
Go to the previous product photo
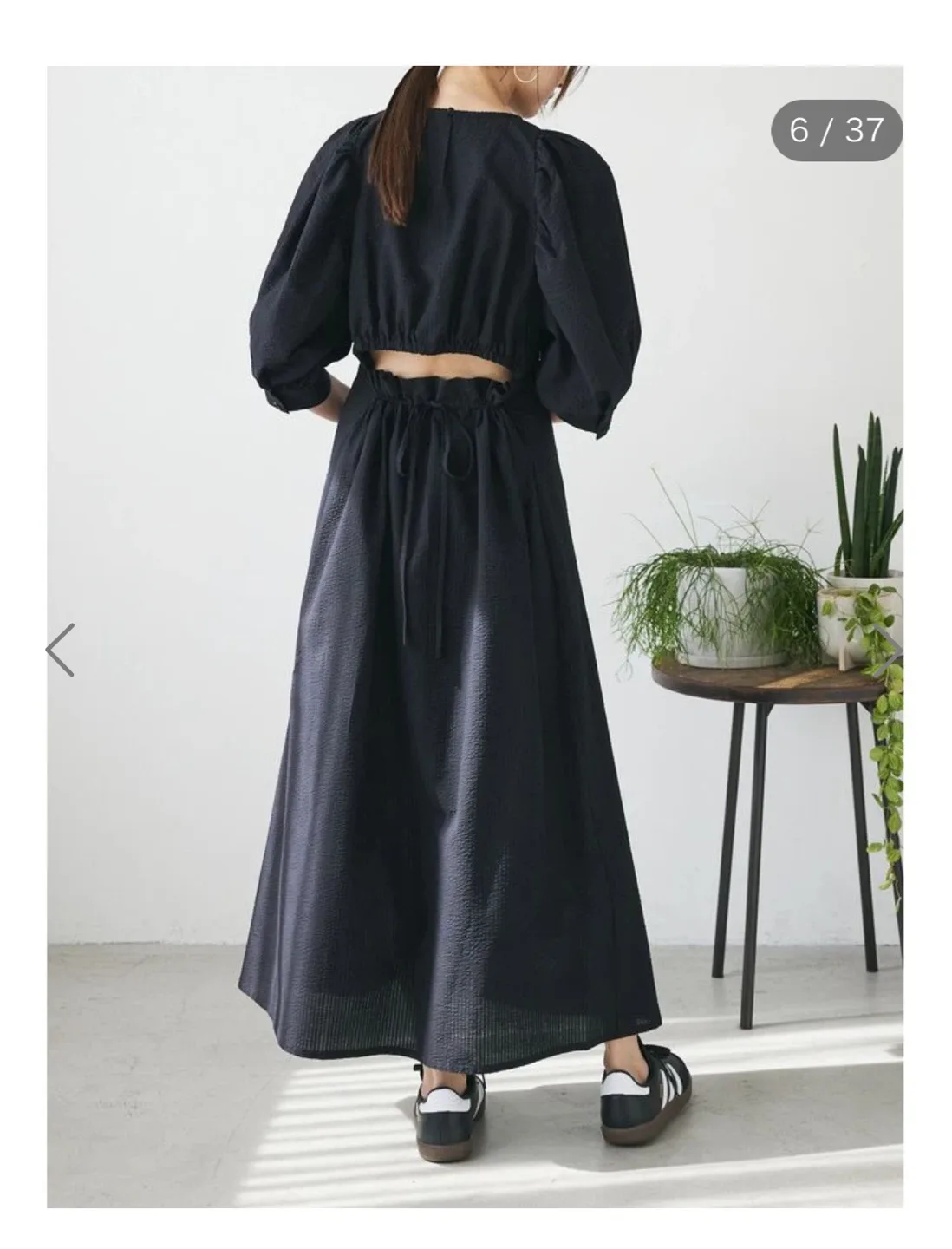(x=61, y=650)
